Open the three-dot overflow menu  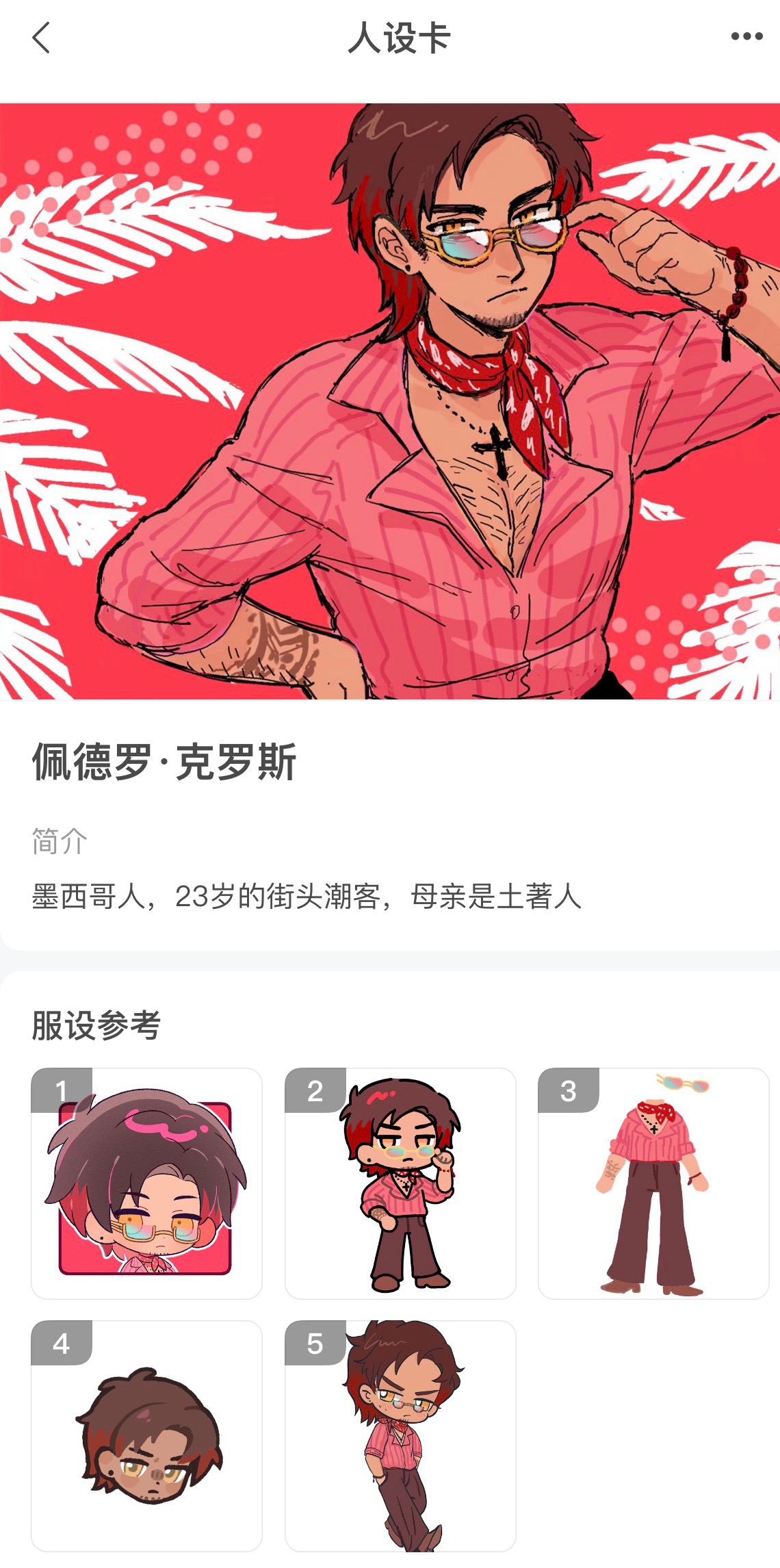tap(746, 37)
